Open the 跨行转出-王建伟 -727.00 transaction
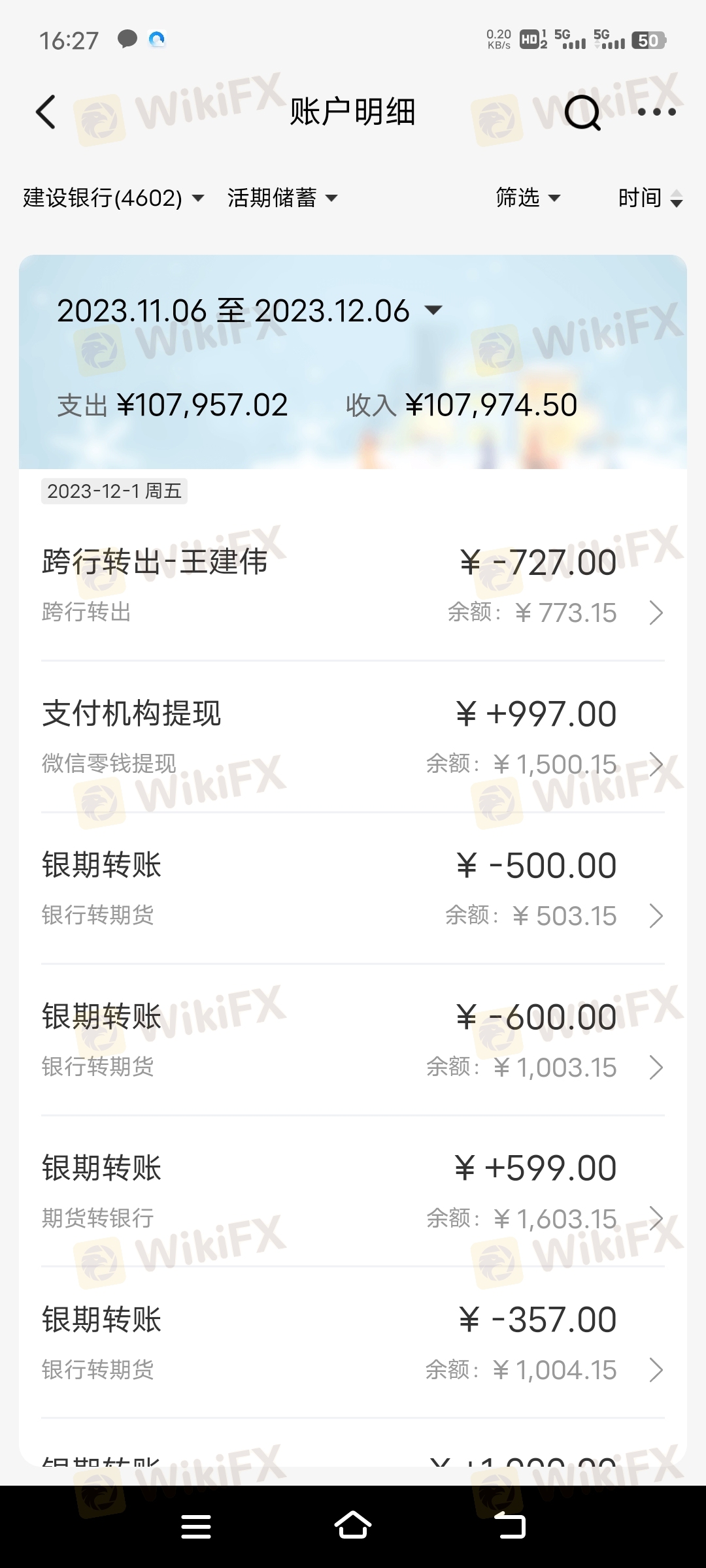706x1568 pixels. pos(353,585)
